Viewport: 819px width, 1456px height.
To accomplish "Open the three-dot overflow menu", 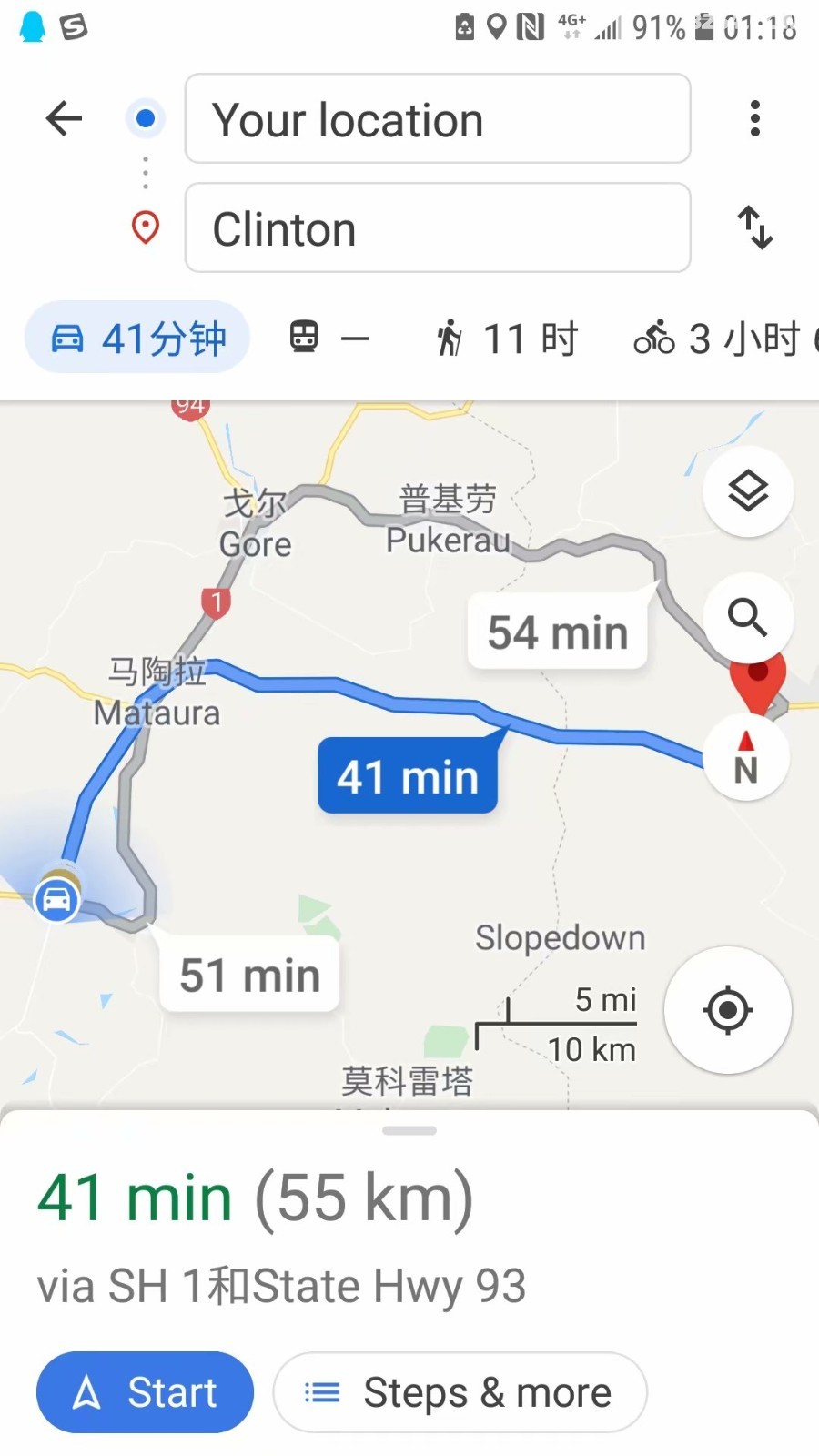I will point(754,118).
